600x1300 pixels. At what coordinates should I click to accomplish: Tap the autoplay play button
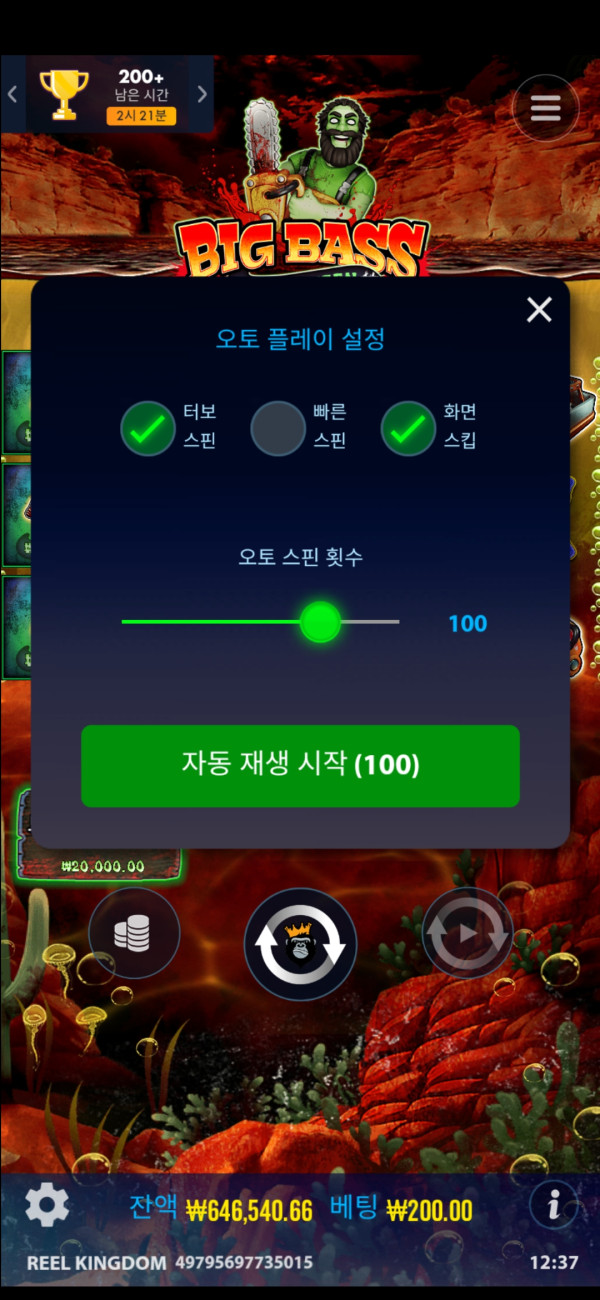click(467, 932)
